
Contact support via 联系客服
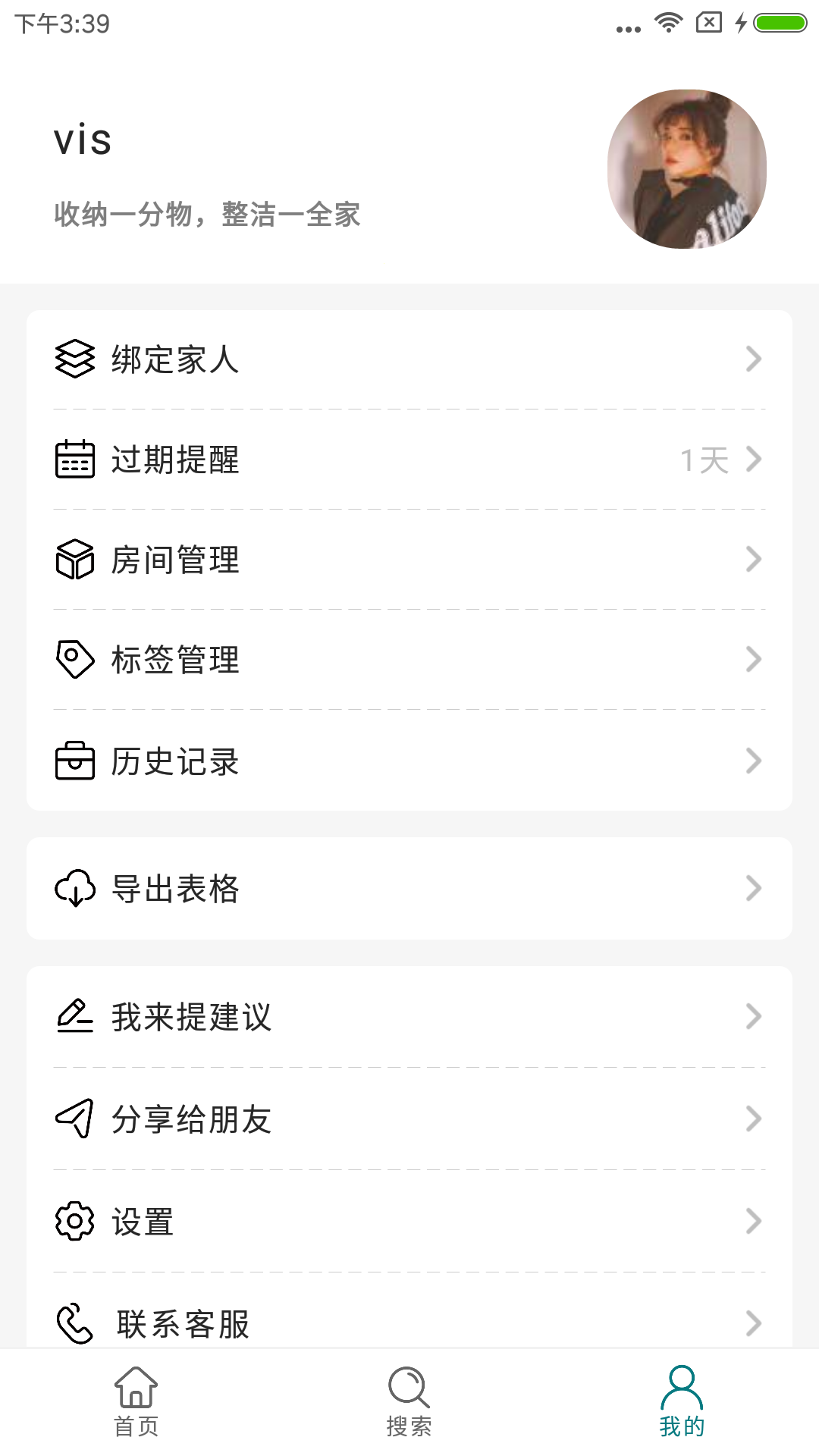(409, 1323)
